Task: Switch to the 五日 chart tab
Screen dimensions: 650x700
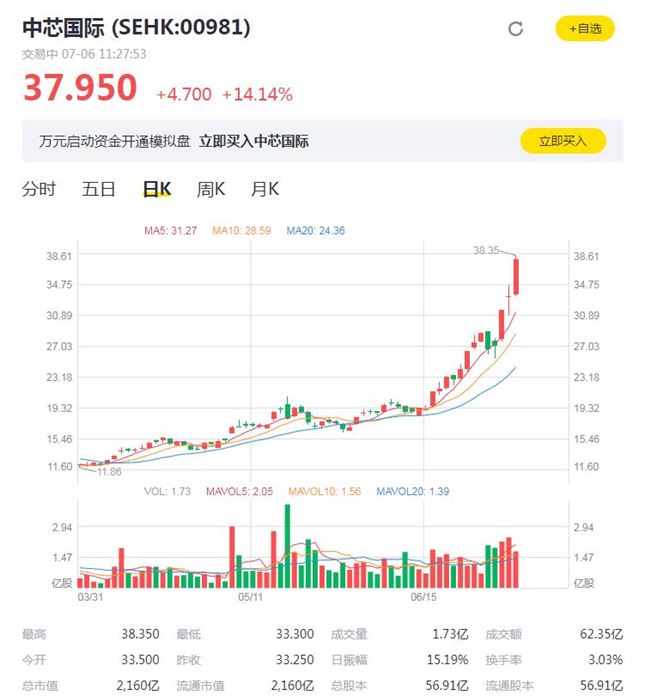Action: tap(99, 189)
